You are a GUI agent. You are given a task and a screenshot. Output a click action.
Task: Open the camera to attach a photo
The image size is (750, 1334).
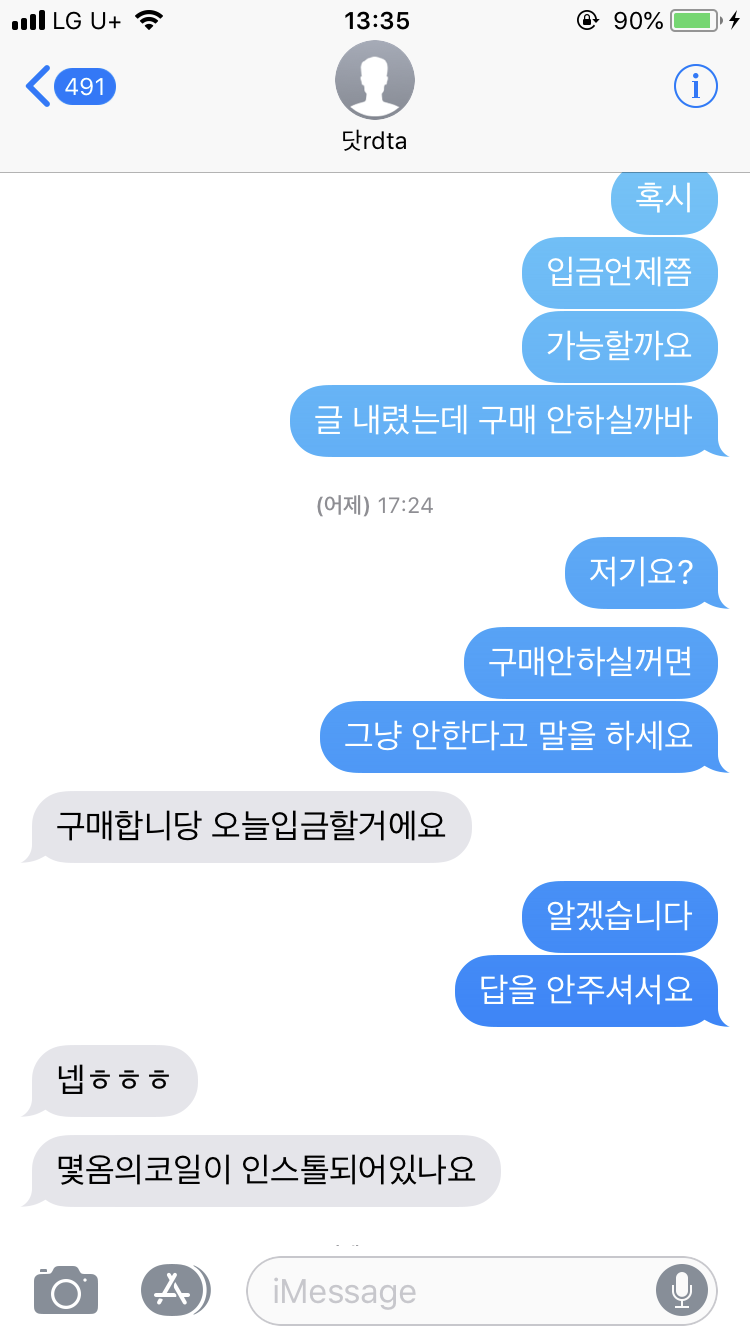pyautogui.click(x=66, y=1289)
